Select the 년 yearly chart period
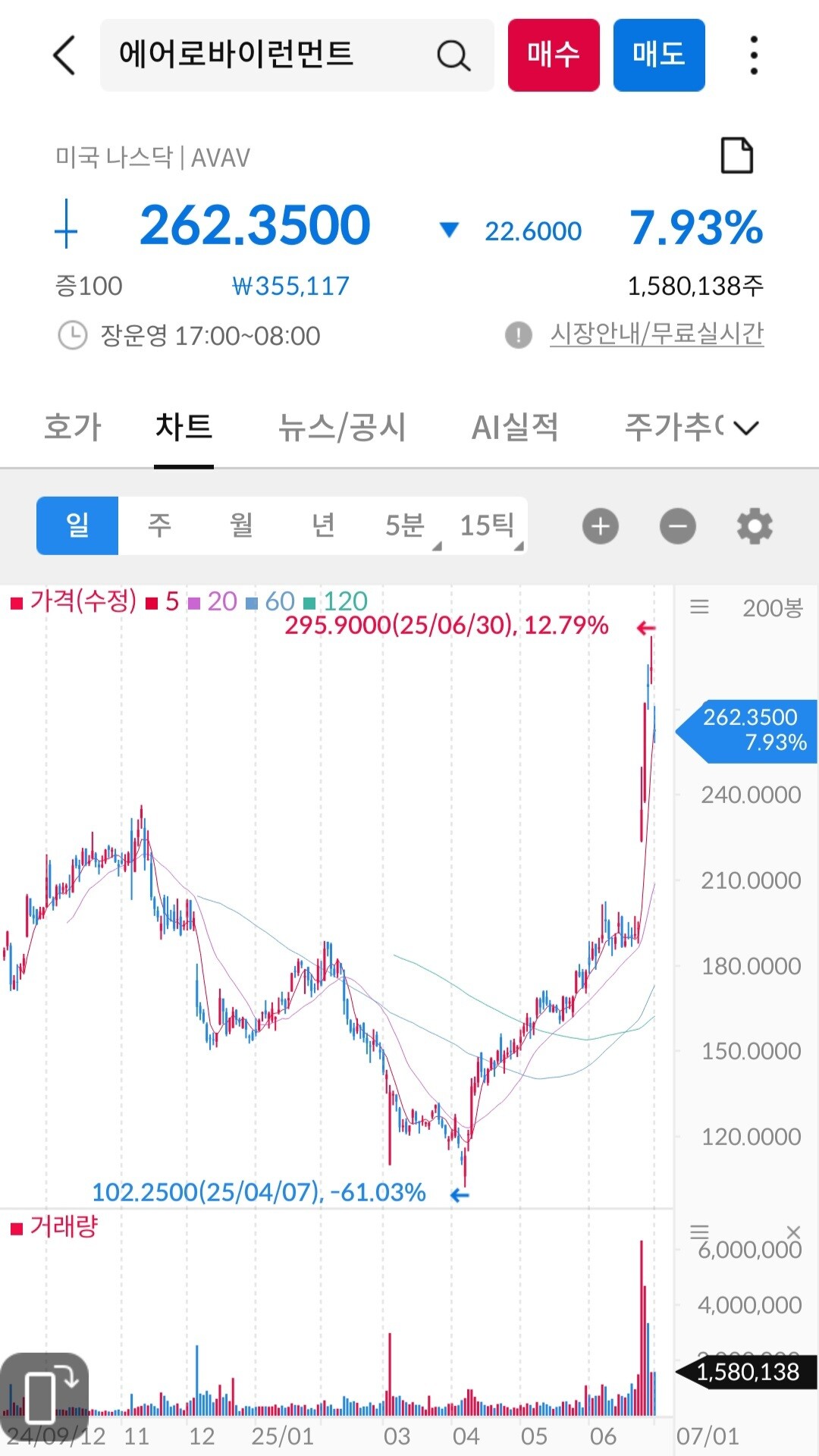The image size is (819, 1456). coord(323,526)
